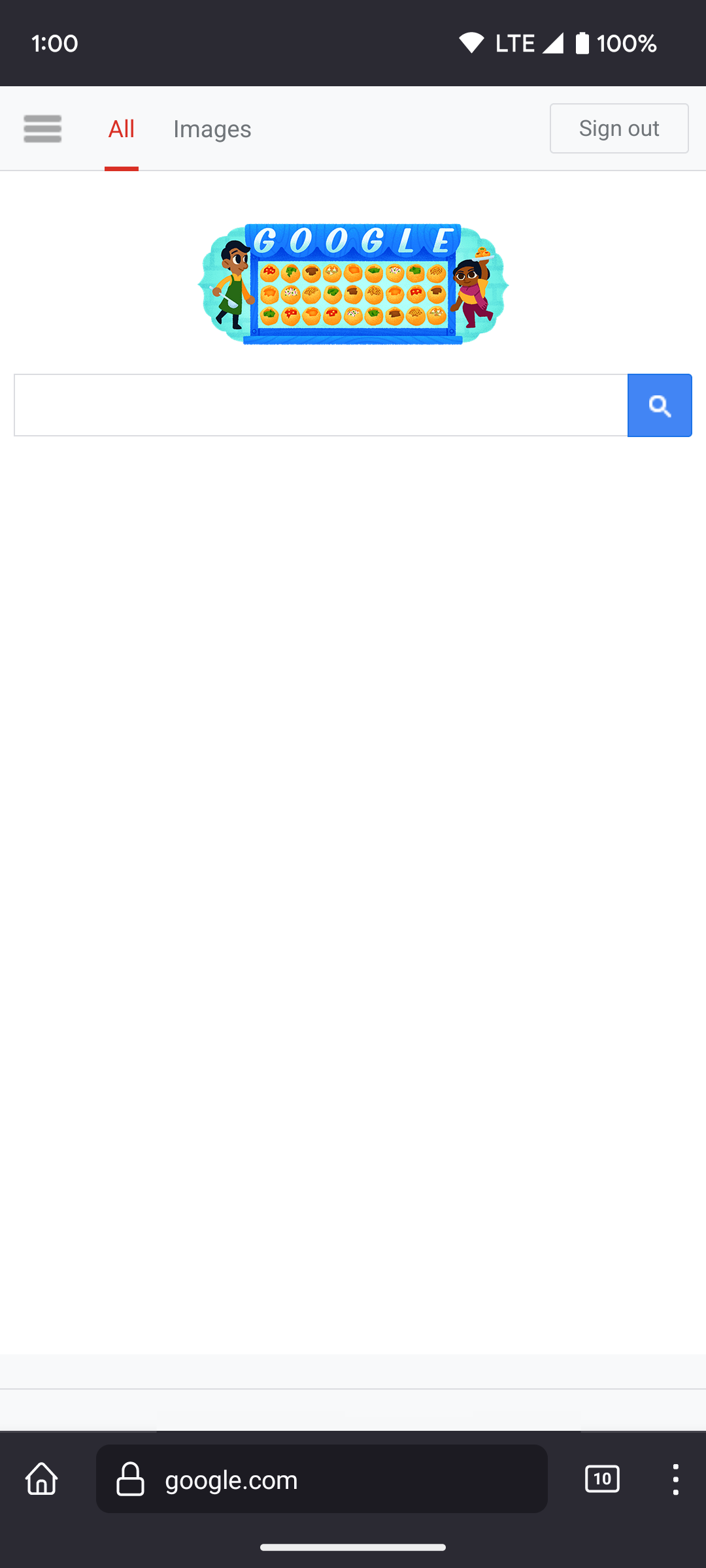Screen dimensions: 706x1568
Task: Tap the blue search magnifier button
Action: pos(660,406)
